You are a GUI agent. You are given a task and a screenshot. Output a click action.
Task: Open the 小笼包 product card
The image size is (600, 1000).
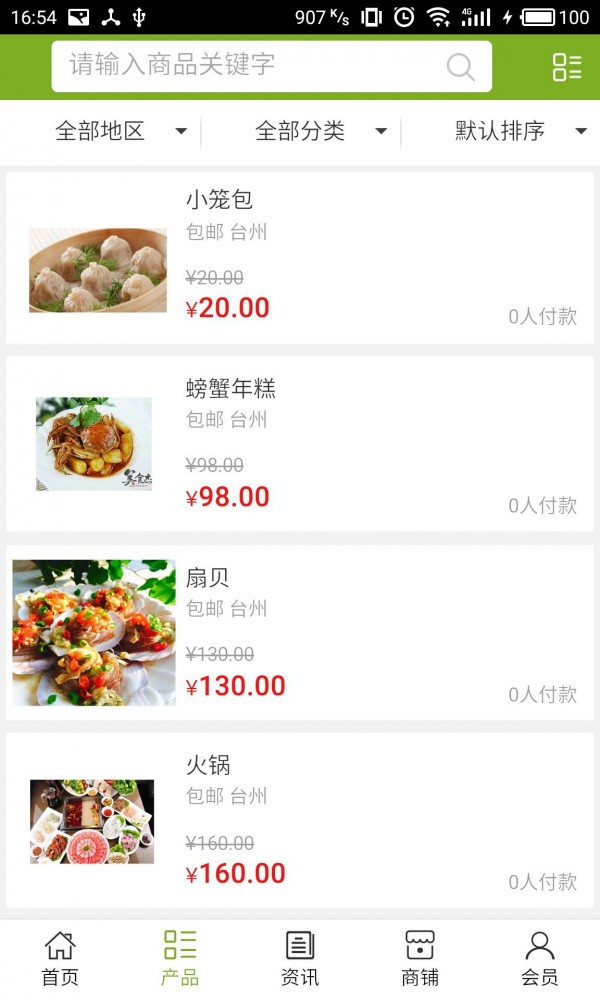(x=300, y=258)
